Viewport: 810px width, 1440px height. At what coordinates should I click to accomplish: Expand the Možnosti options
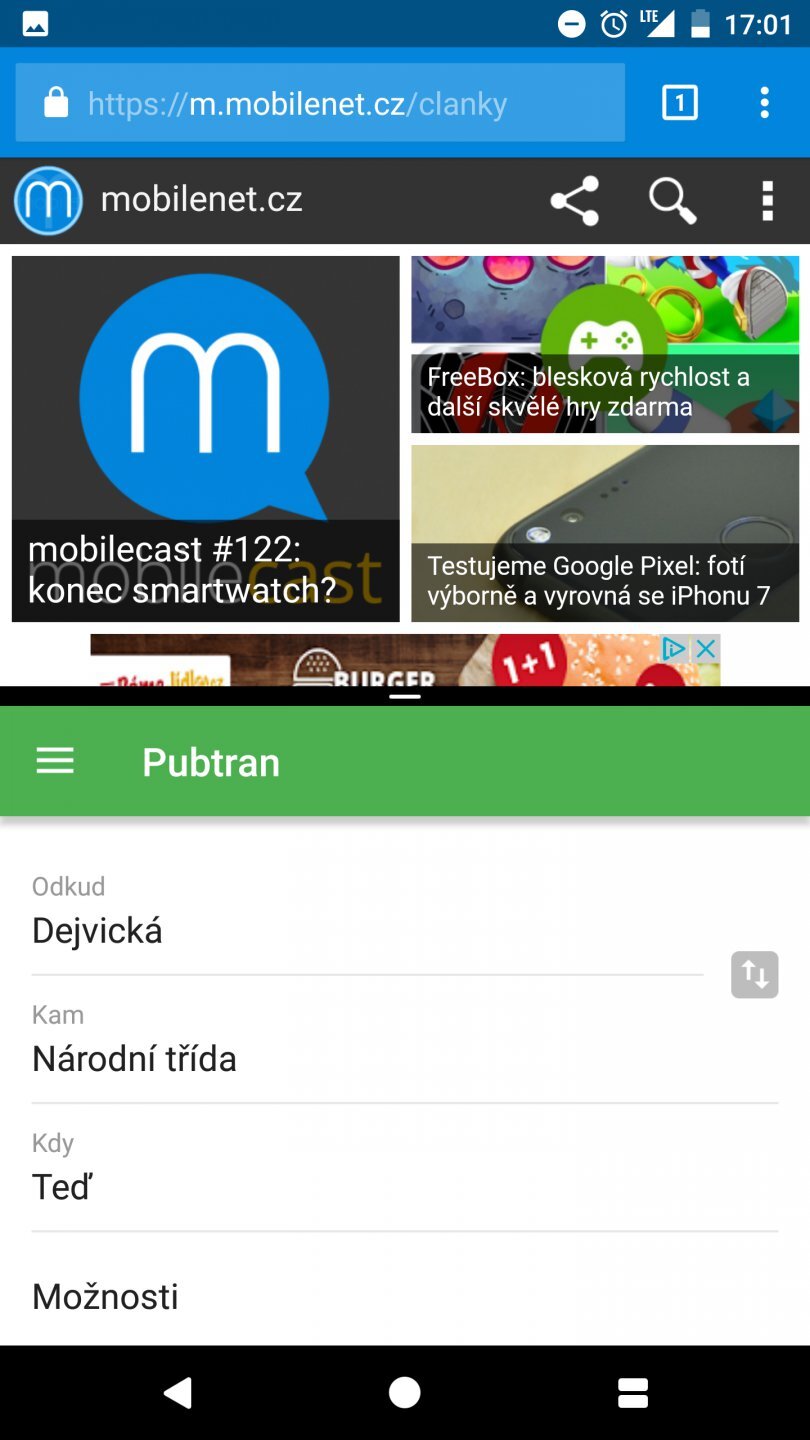[404, 1296]
